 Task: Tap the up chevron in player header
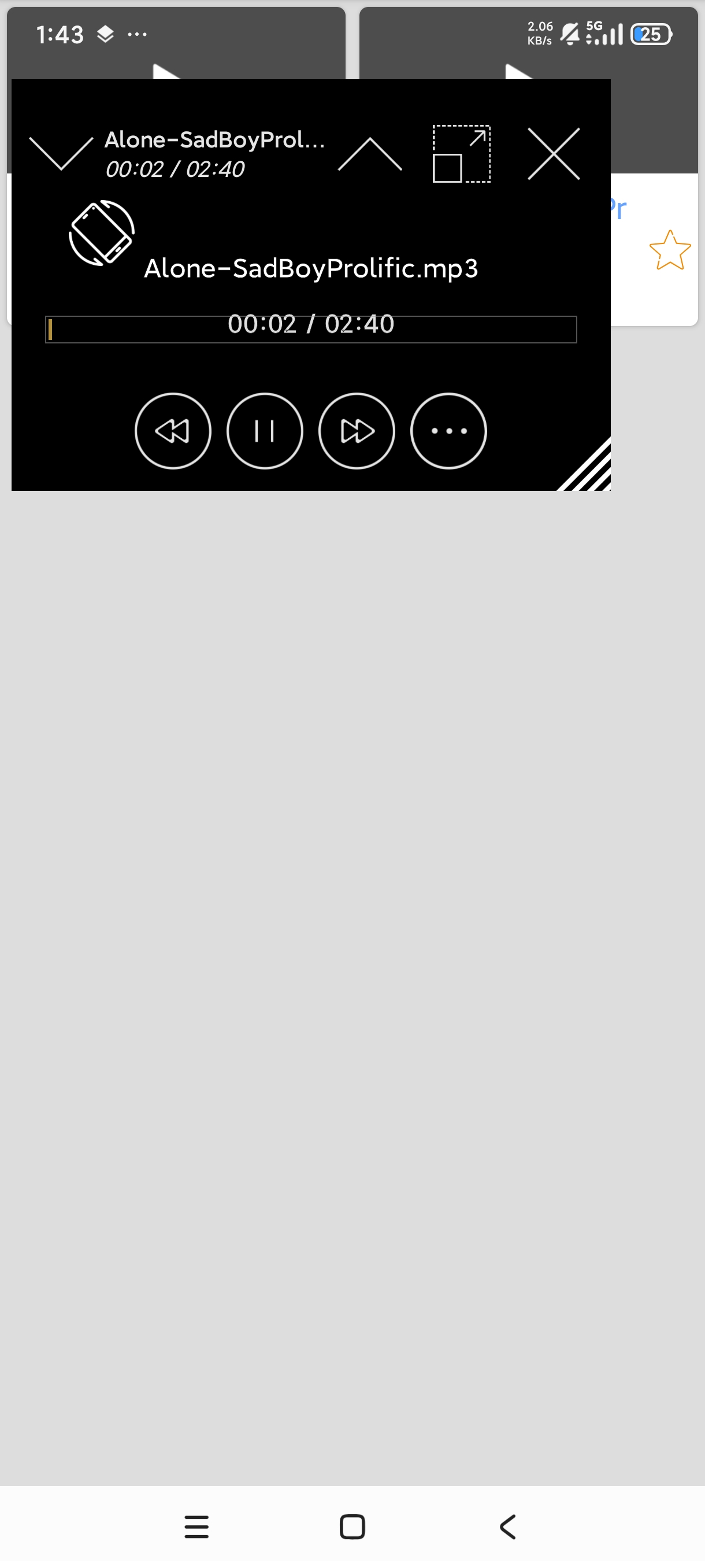(369, 154)
